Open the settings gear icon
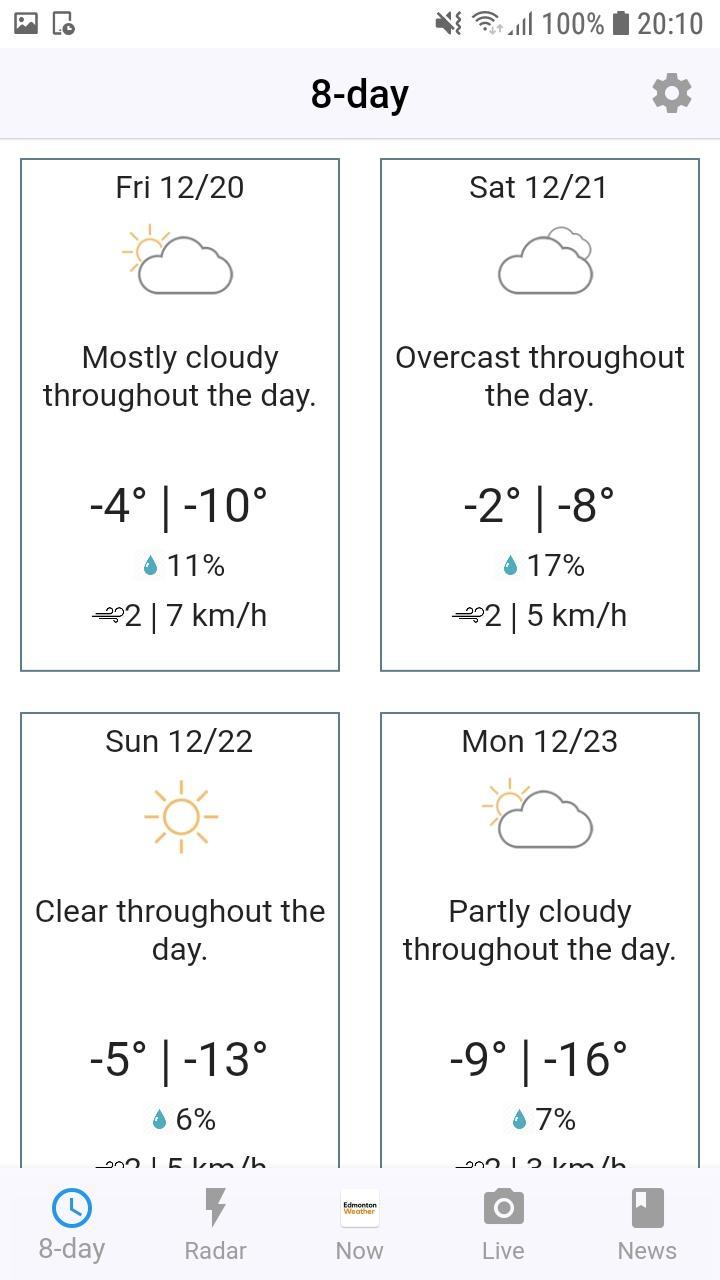 [x=670, y=93]
